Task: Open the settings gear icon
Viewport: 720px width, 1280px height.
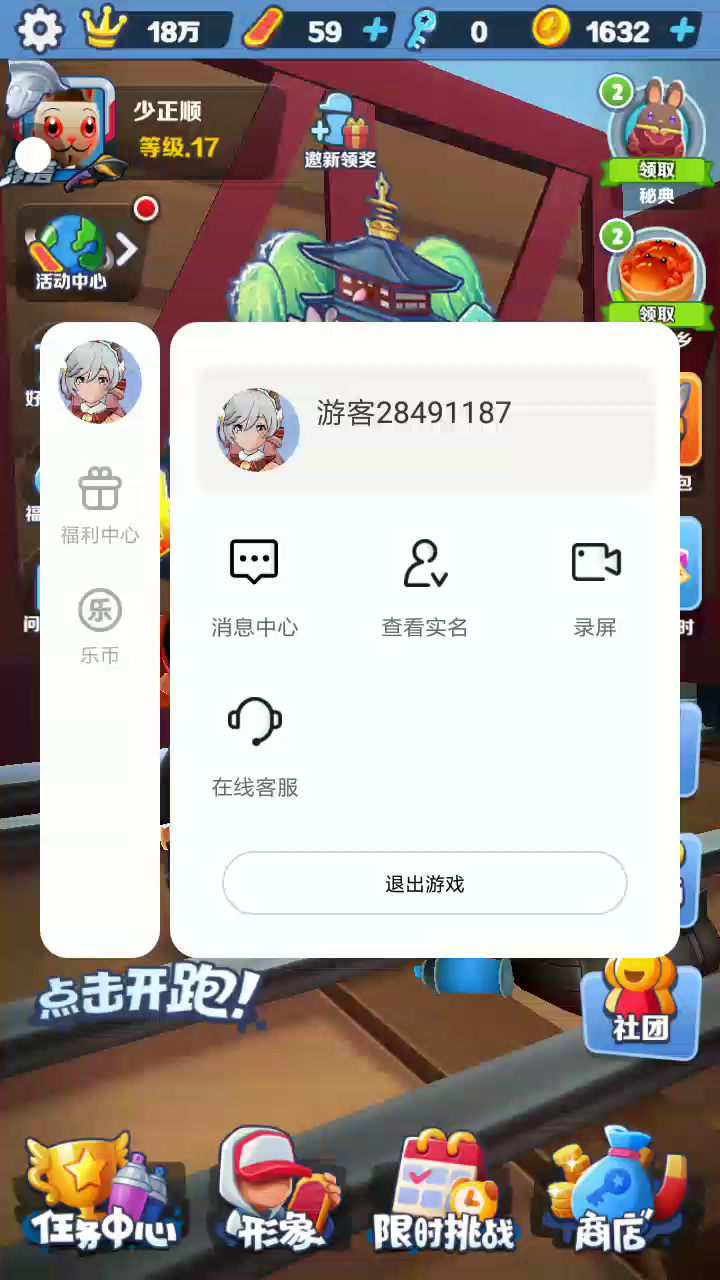Action: (40, 30)
